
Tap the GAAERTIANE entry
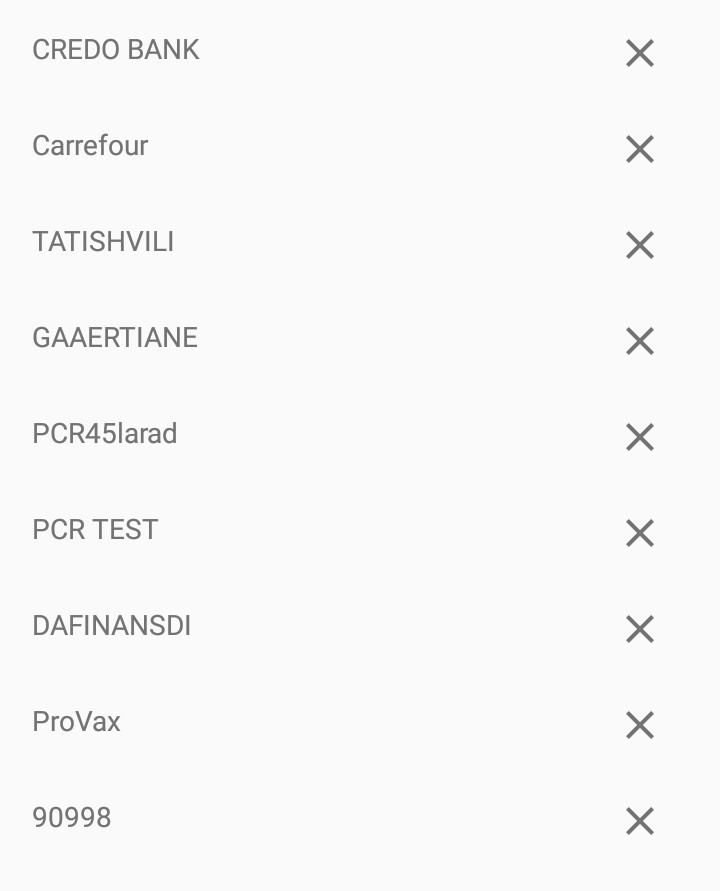[x=115, y=338]
